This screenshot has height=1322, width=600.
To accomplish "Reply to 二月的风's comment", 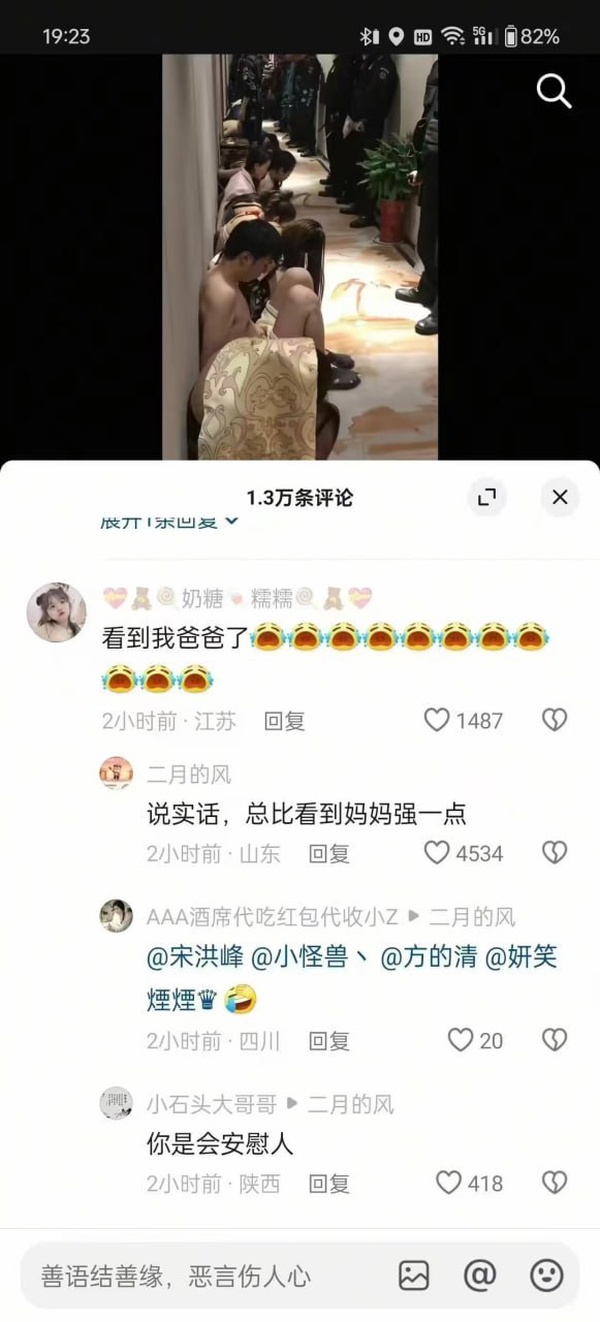I will point(328,854).
